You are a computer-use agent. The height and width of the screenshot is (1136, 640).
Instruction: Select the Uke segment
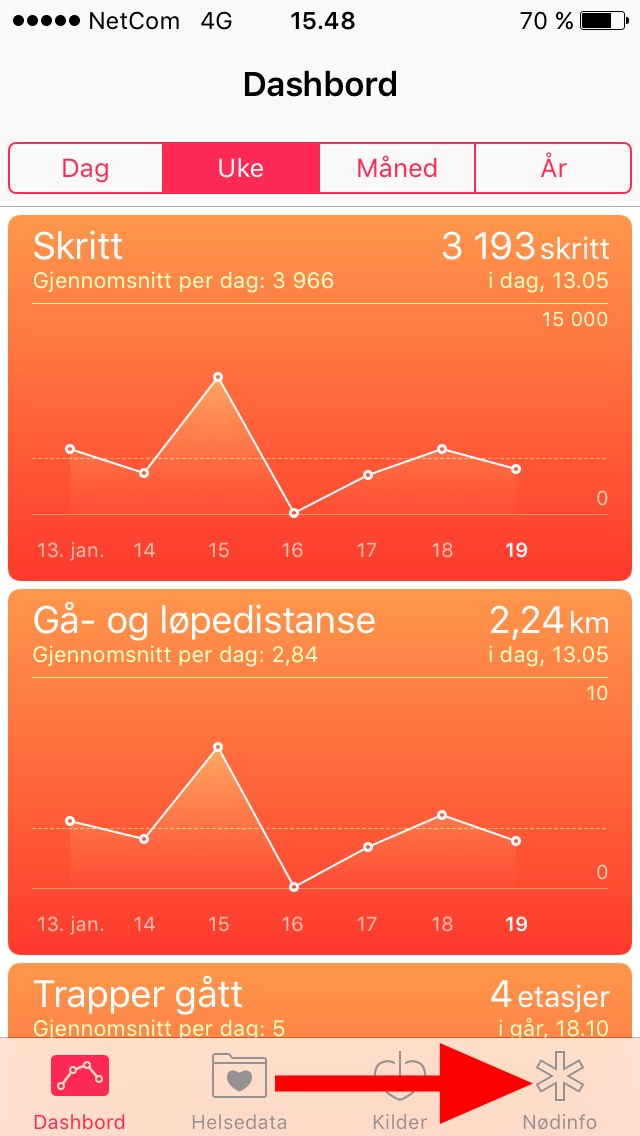coord(241,168)
